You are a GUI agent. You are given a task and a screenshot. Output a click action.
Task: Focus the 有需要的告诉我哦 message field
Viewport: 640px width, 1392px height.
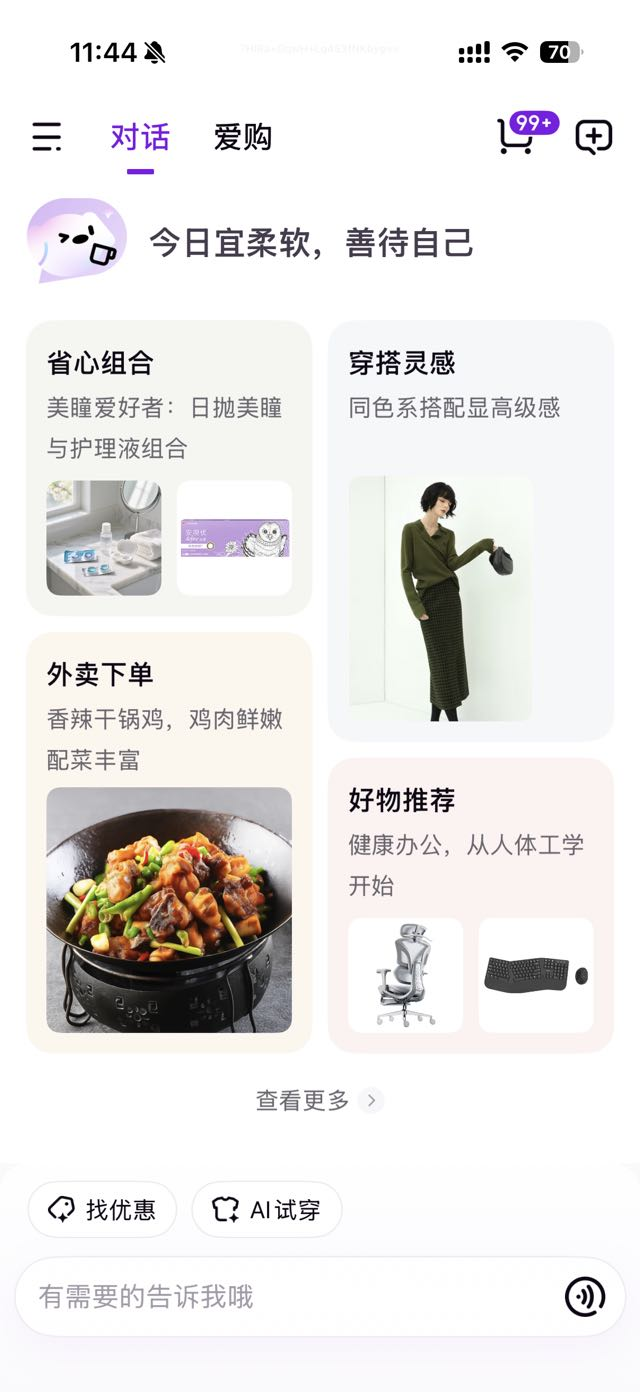click(290, 1297)
